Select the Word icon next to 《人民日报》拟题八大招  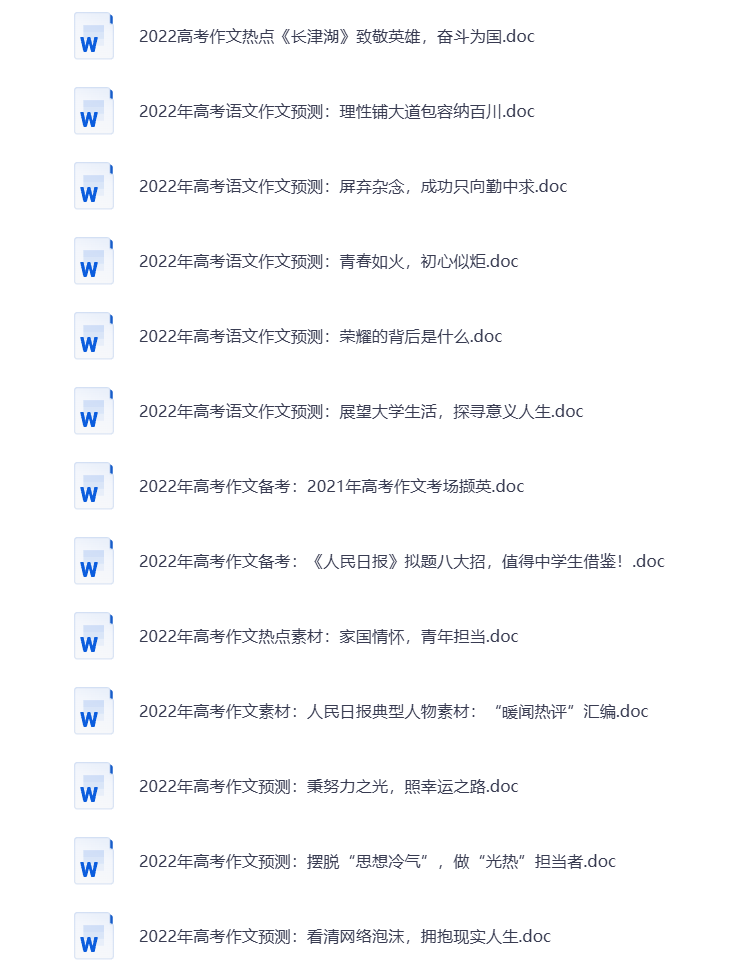click(93, 560)
